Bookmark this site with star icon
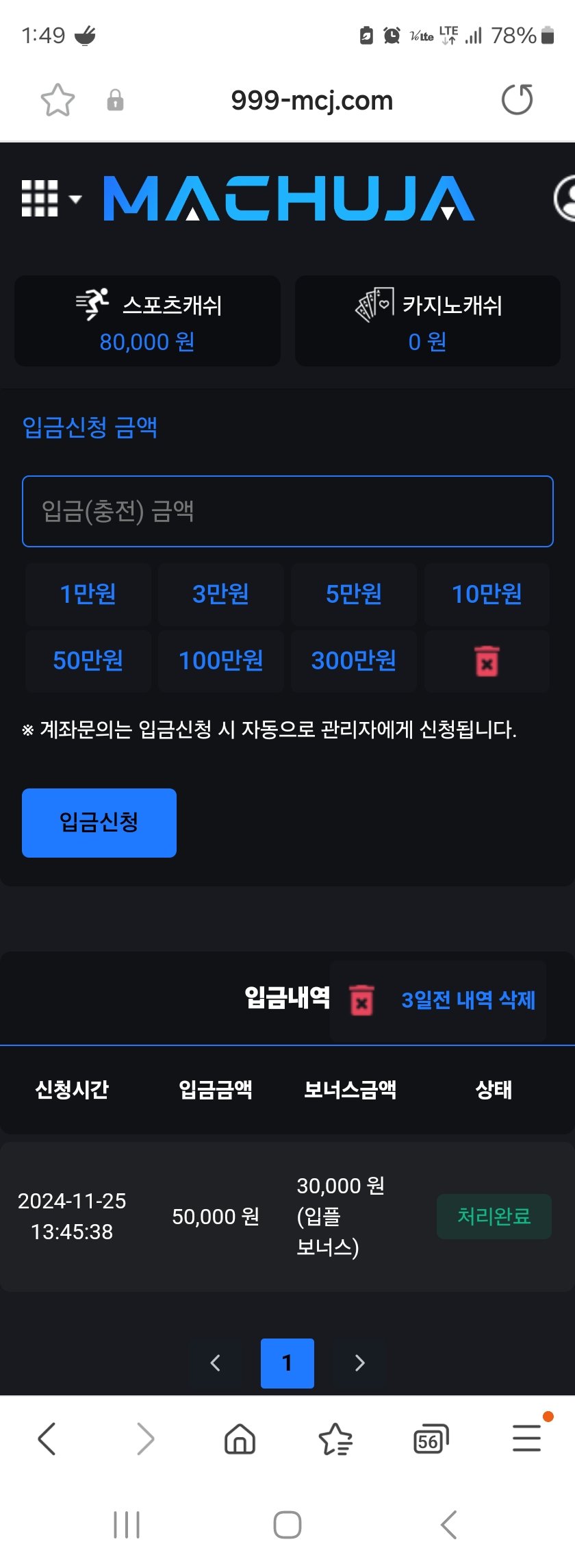The width and height of the screenshot is (575, 1568). coord(57,100)
